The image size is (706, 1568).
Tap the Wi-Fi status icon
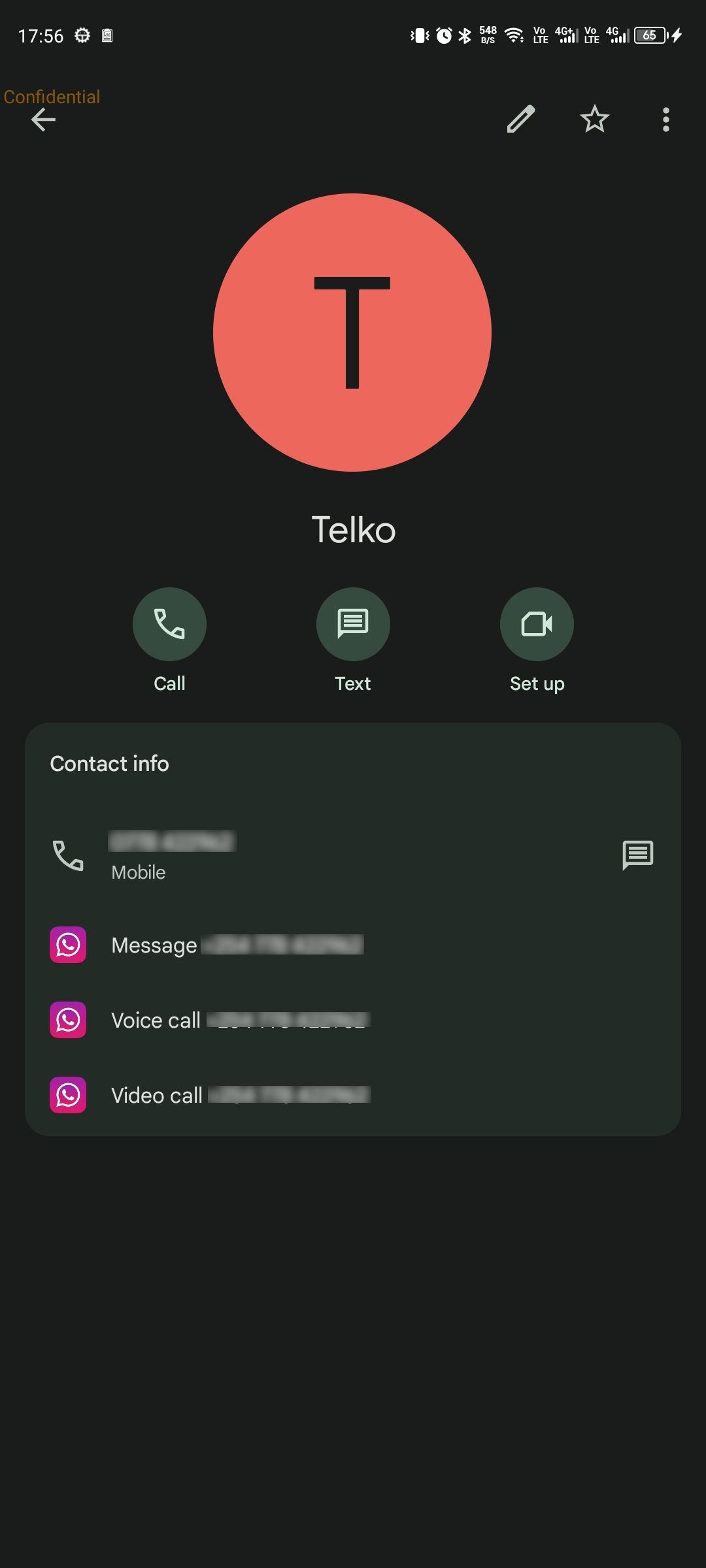(x=513, y=35)
